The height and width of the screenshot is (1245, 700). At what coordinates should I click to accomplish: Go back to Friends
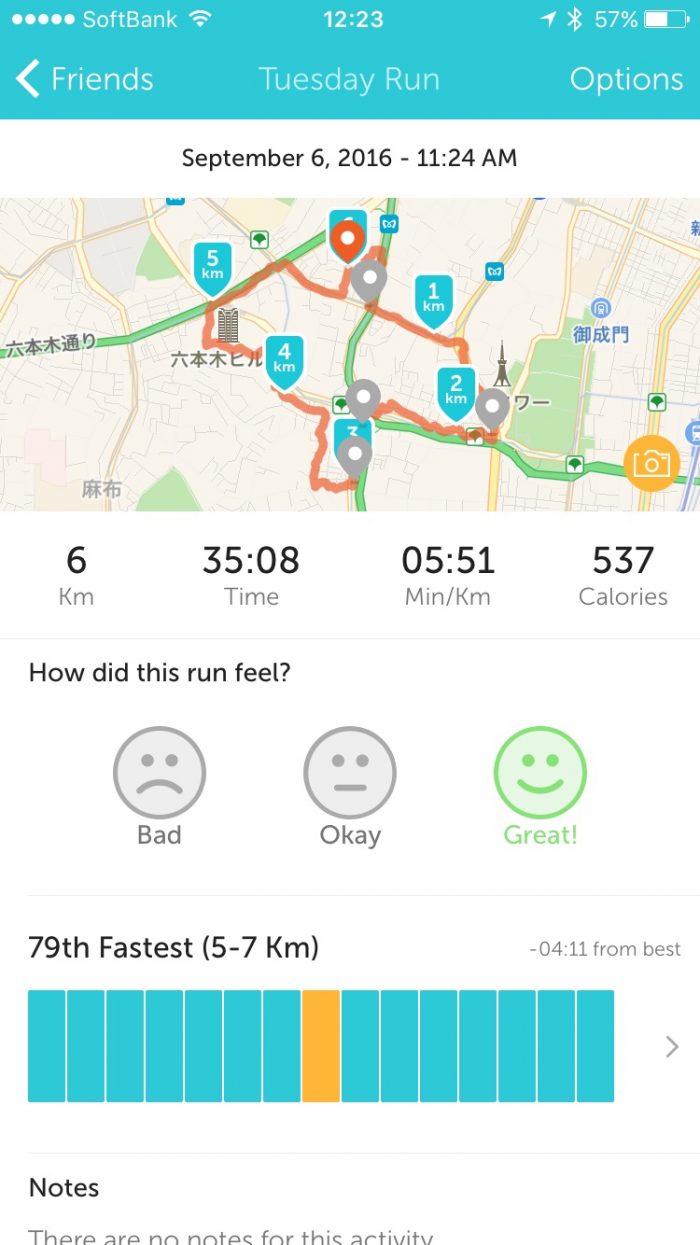[x=85, y=79]
